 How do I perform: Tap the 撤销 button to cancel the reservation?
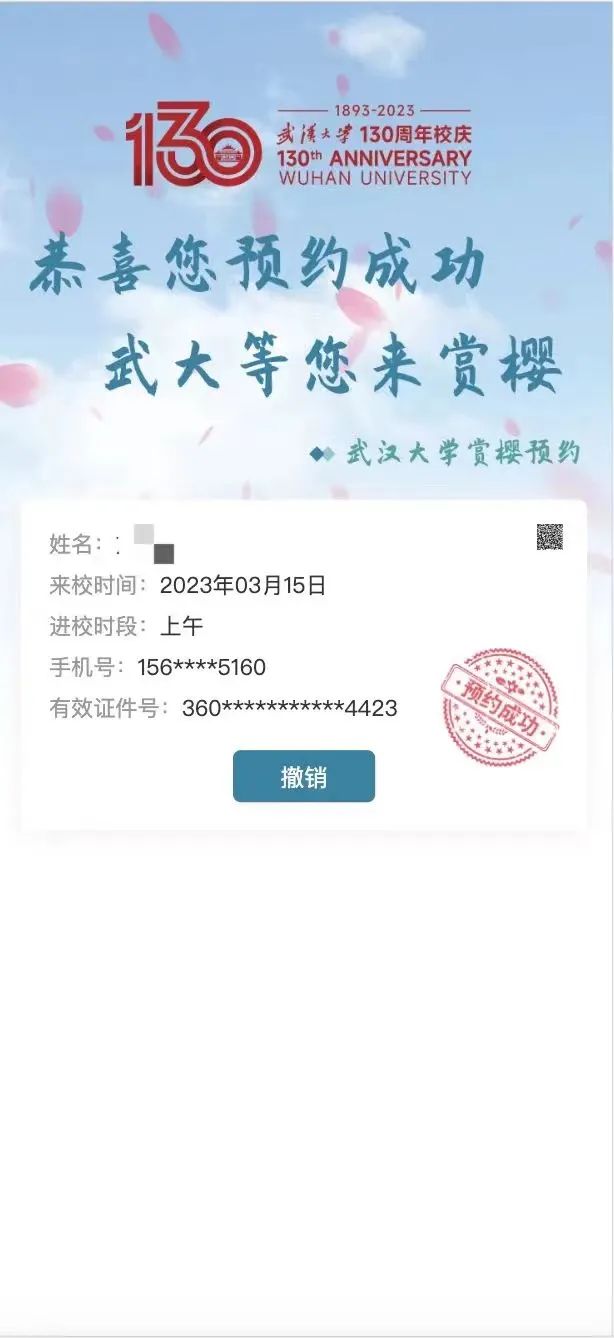point(303,776)
